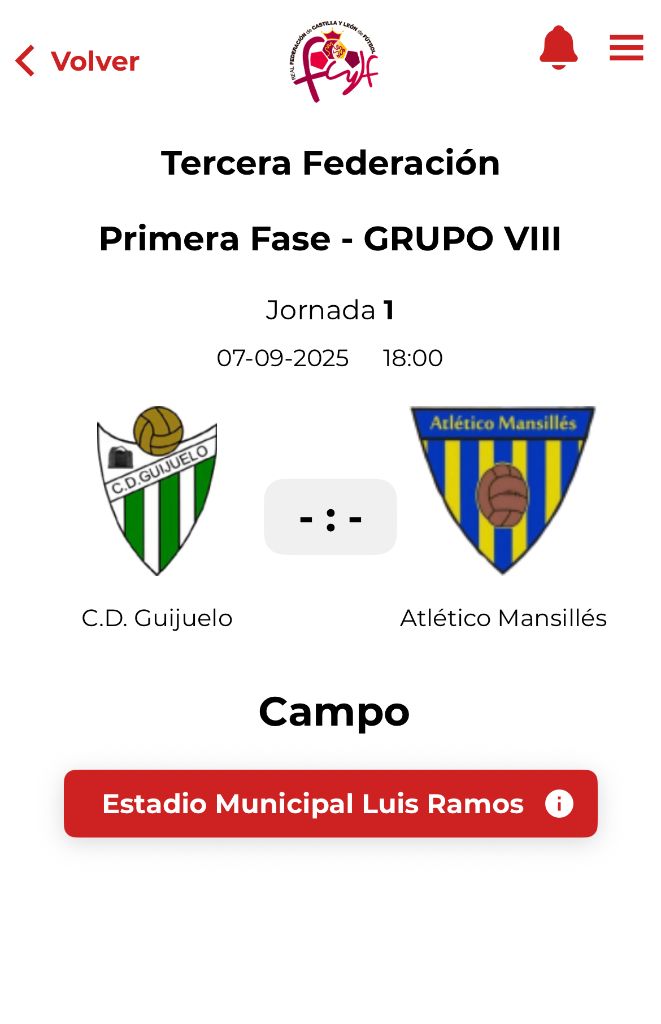
Task: Open Estadio Municipal Luis Ramos field info
Action: (331, 804)
